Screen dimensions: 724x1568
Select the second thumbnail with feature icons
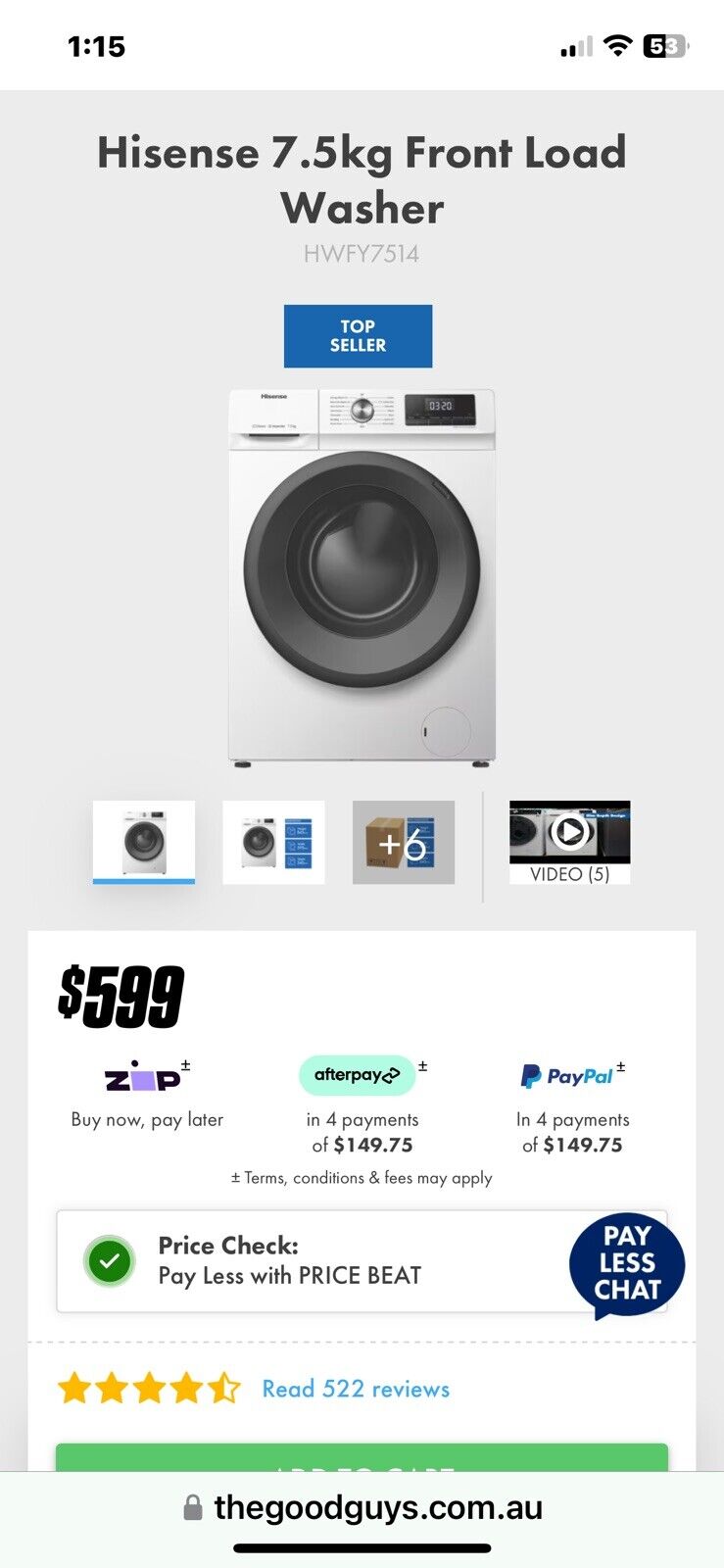[x=273, y=841]
